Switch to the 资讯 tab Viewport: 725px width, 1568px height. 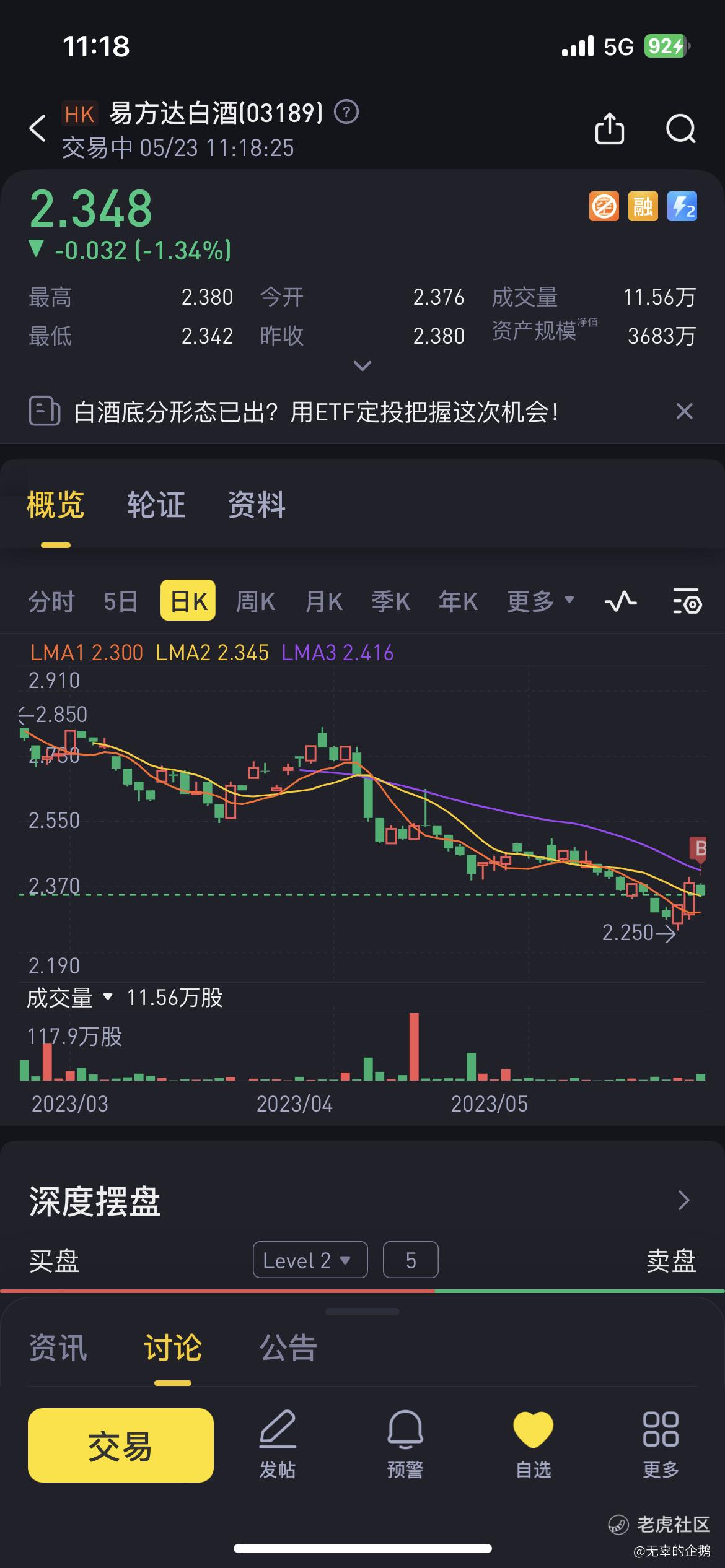[58, 1348]
